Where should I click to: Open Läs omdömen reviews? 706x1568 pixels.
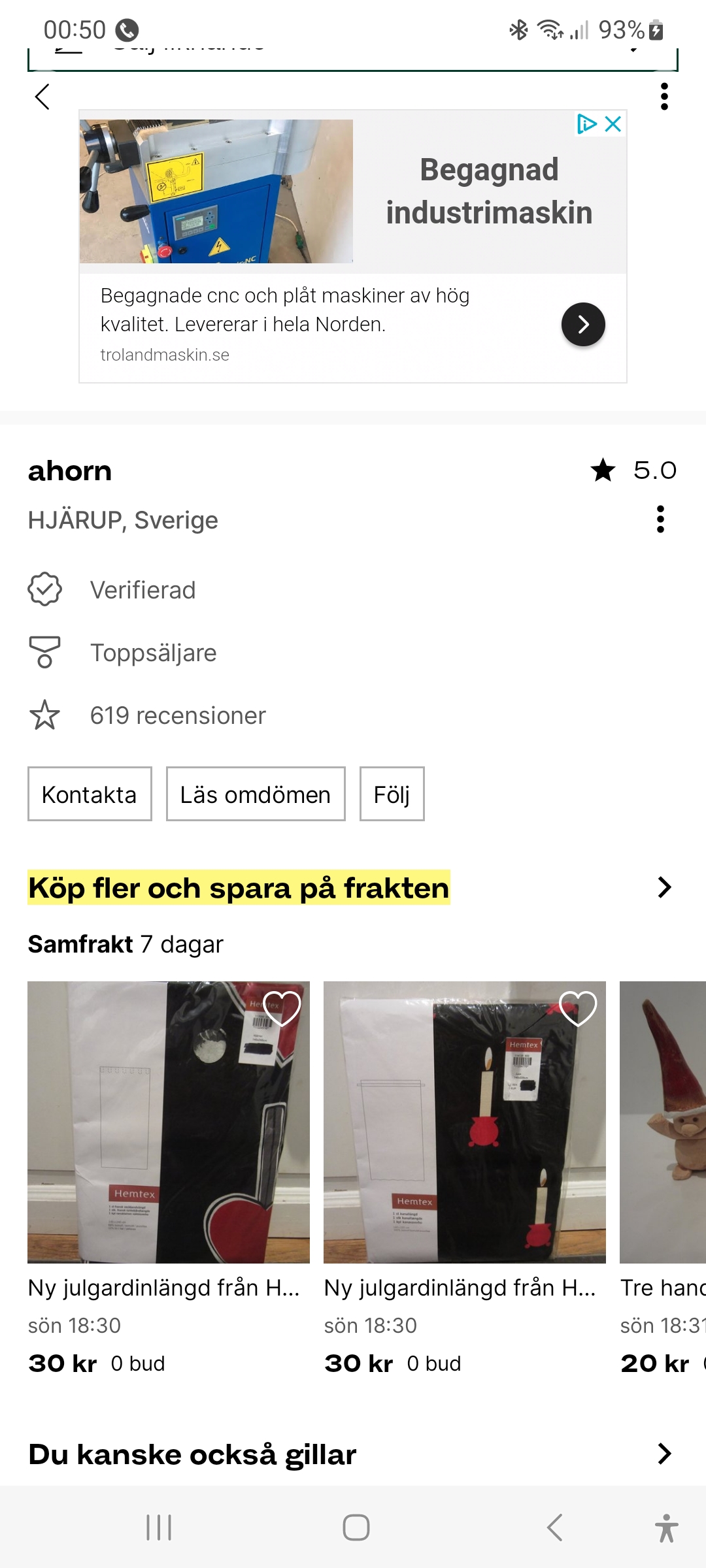click(256, 794)
